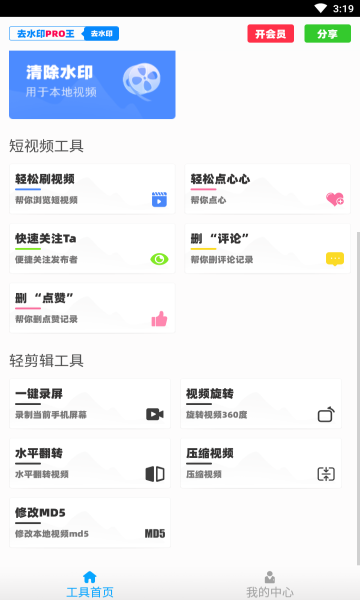This screenshot has width=360, height=600.
Task: Open the 压缩视频 compress tool
Action: pos(261,463)
